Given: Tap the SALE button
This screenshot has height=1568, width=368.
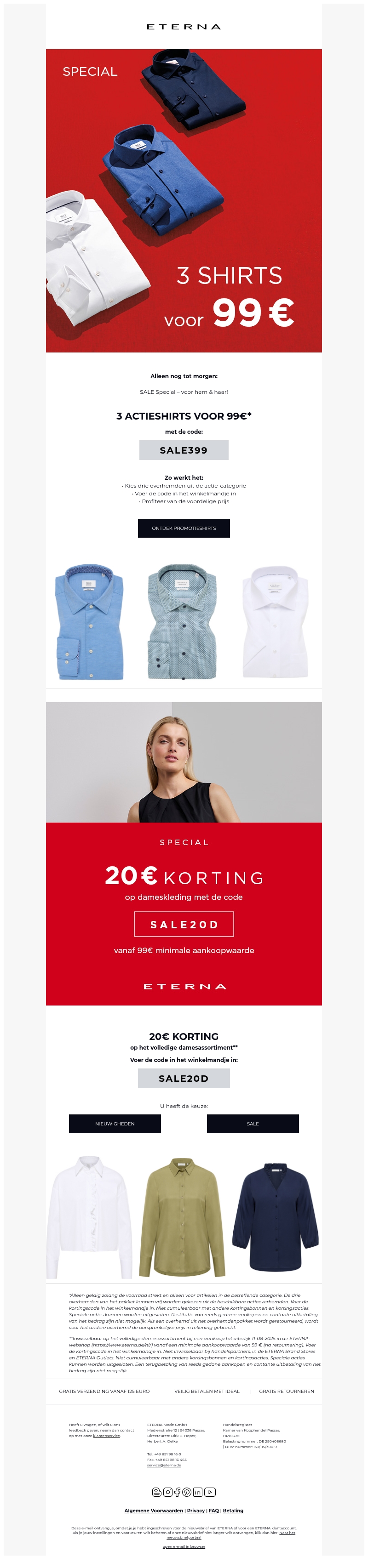Looking at the screenshot, I should point(252,1123).
